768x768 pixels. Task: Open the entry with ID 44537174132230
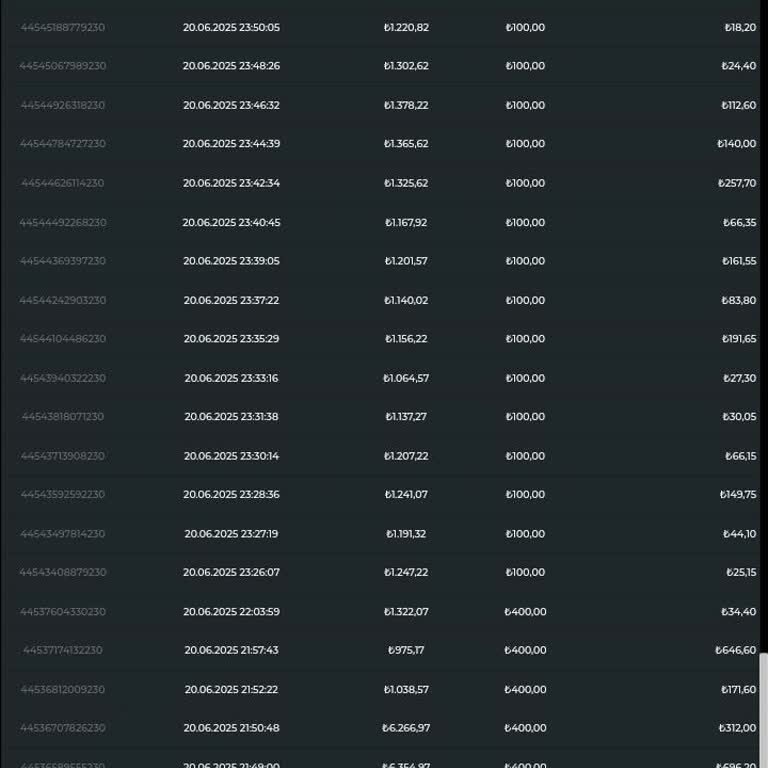pos(63,650)
